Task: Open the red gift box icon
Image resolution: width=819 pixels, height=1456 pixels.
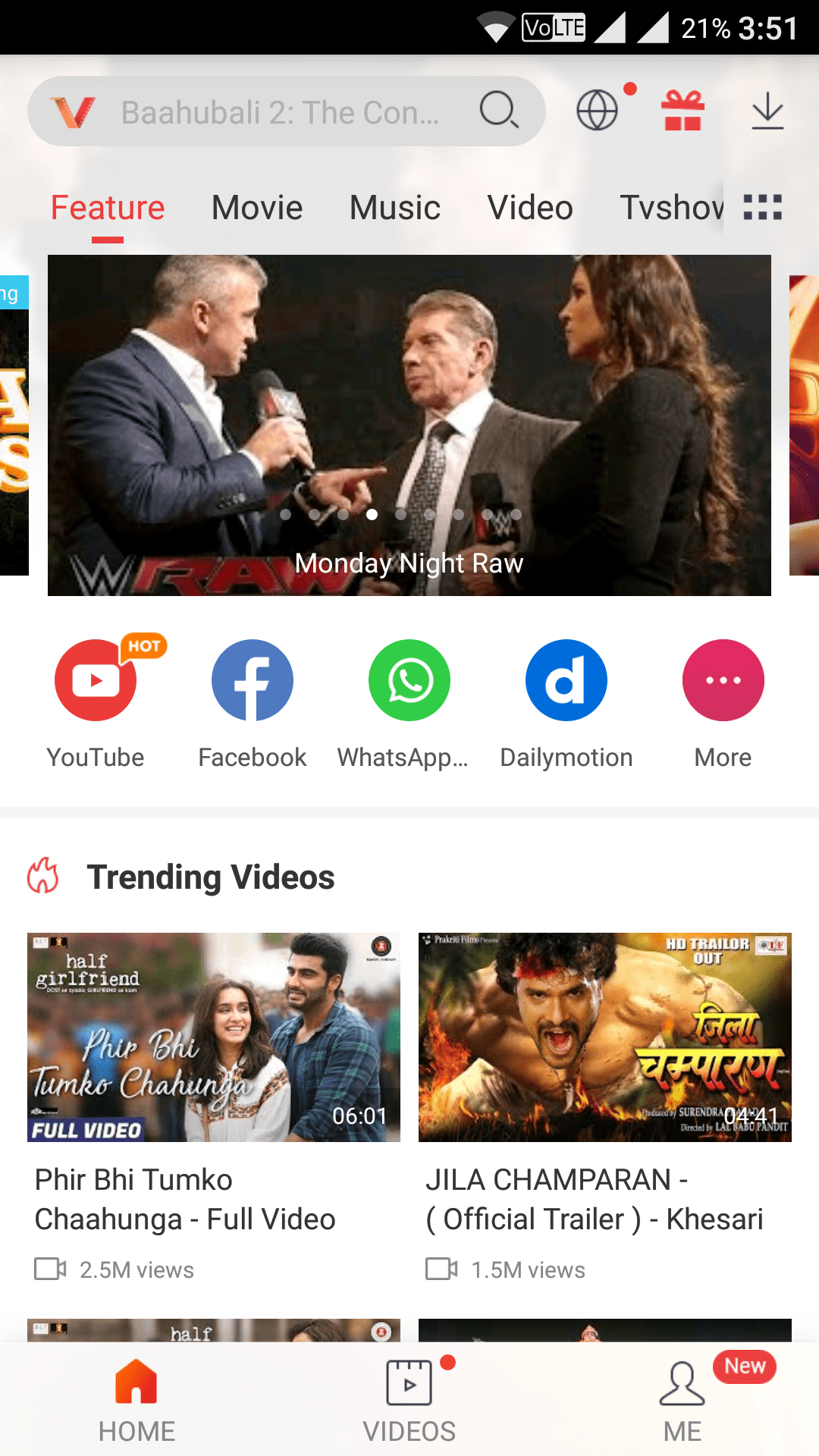Action: (682, 111)
